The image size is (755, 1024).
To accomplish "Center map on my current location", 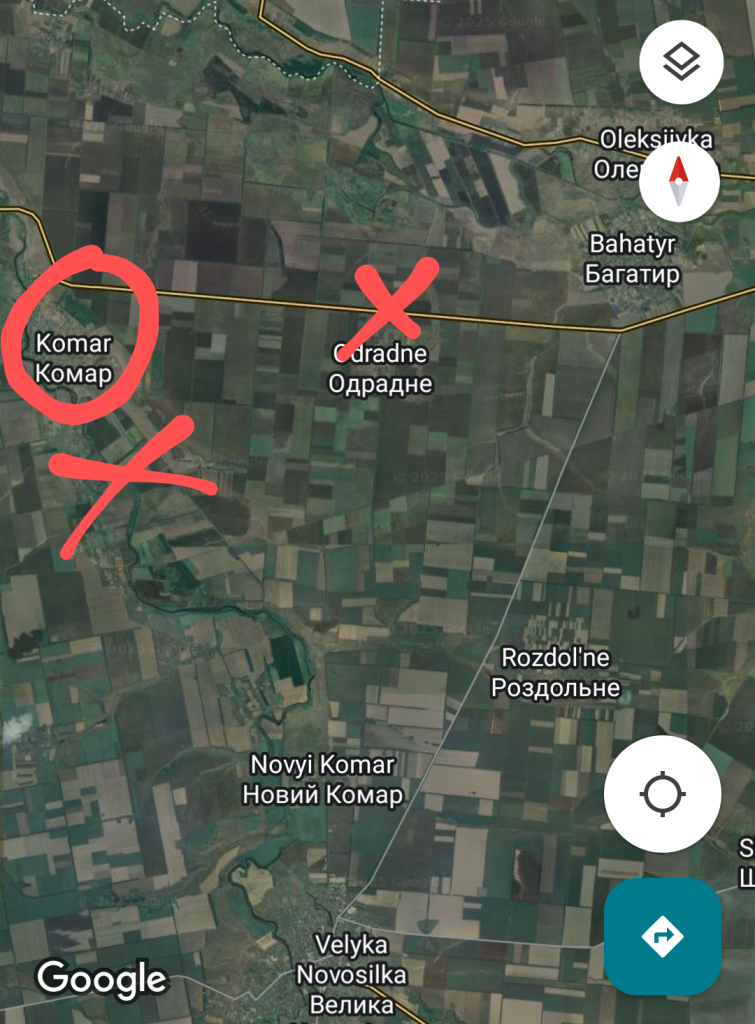I will pos(662,794).
